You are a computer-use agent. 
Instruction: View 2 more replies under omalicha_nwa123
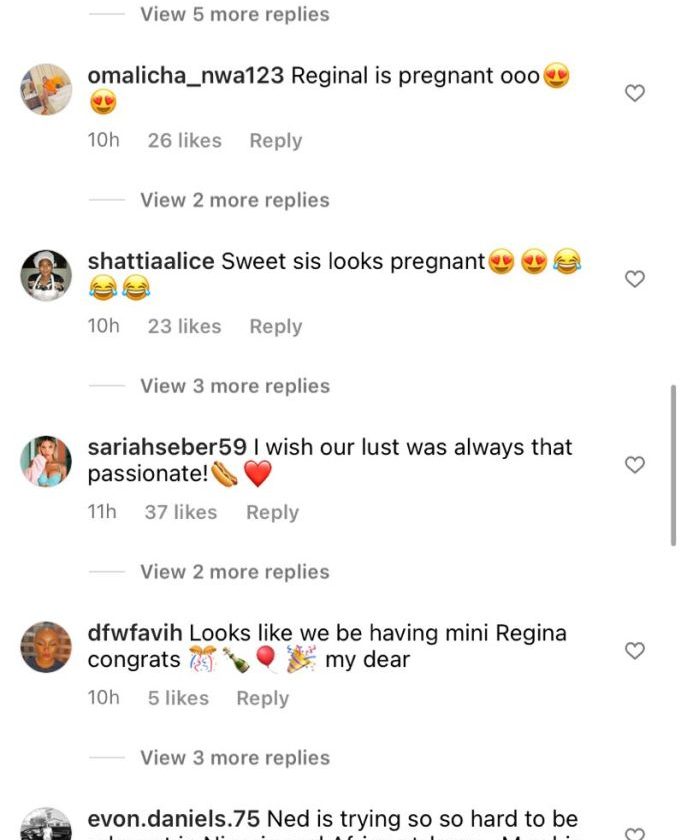(x=234, y=200)
